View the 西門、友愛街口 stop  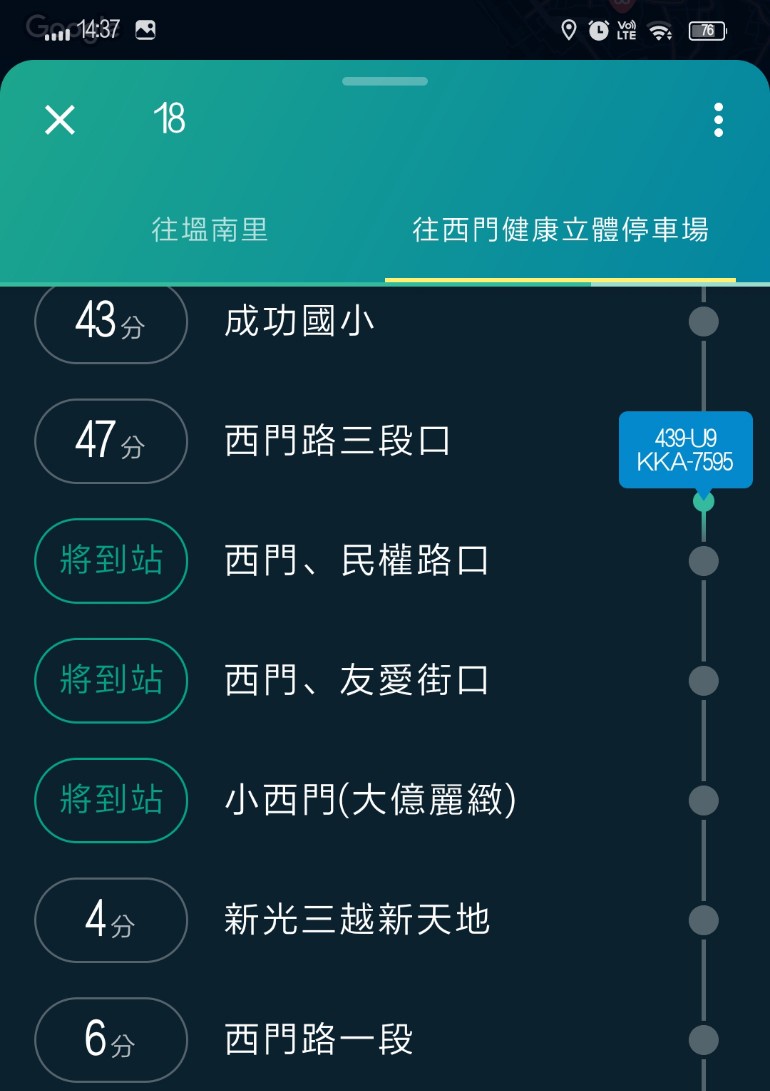(x=356, y=681)
